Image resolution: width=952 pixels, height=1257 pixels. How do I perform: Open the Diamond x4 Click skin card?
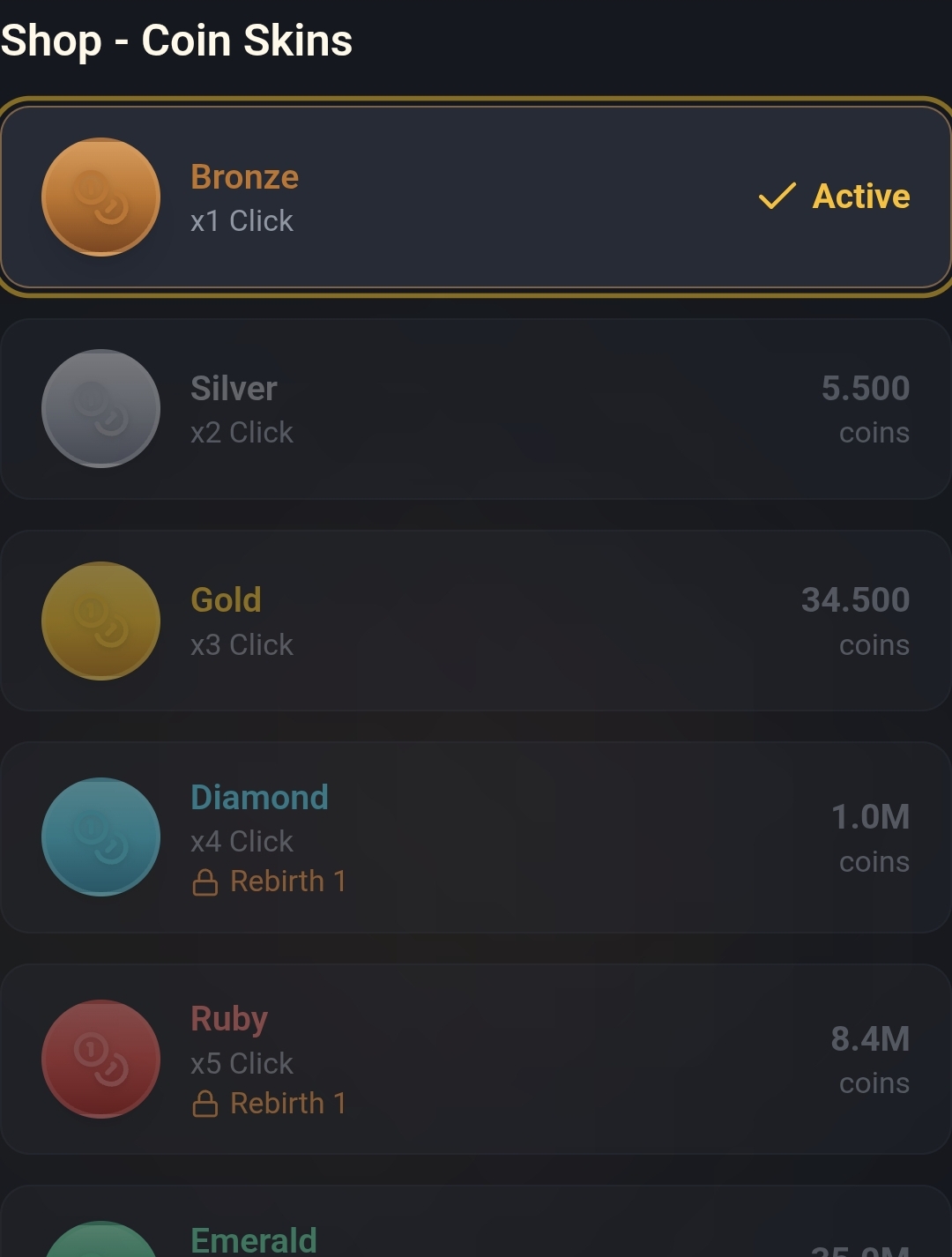point(476,837)
